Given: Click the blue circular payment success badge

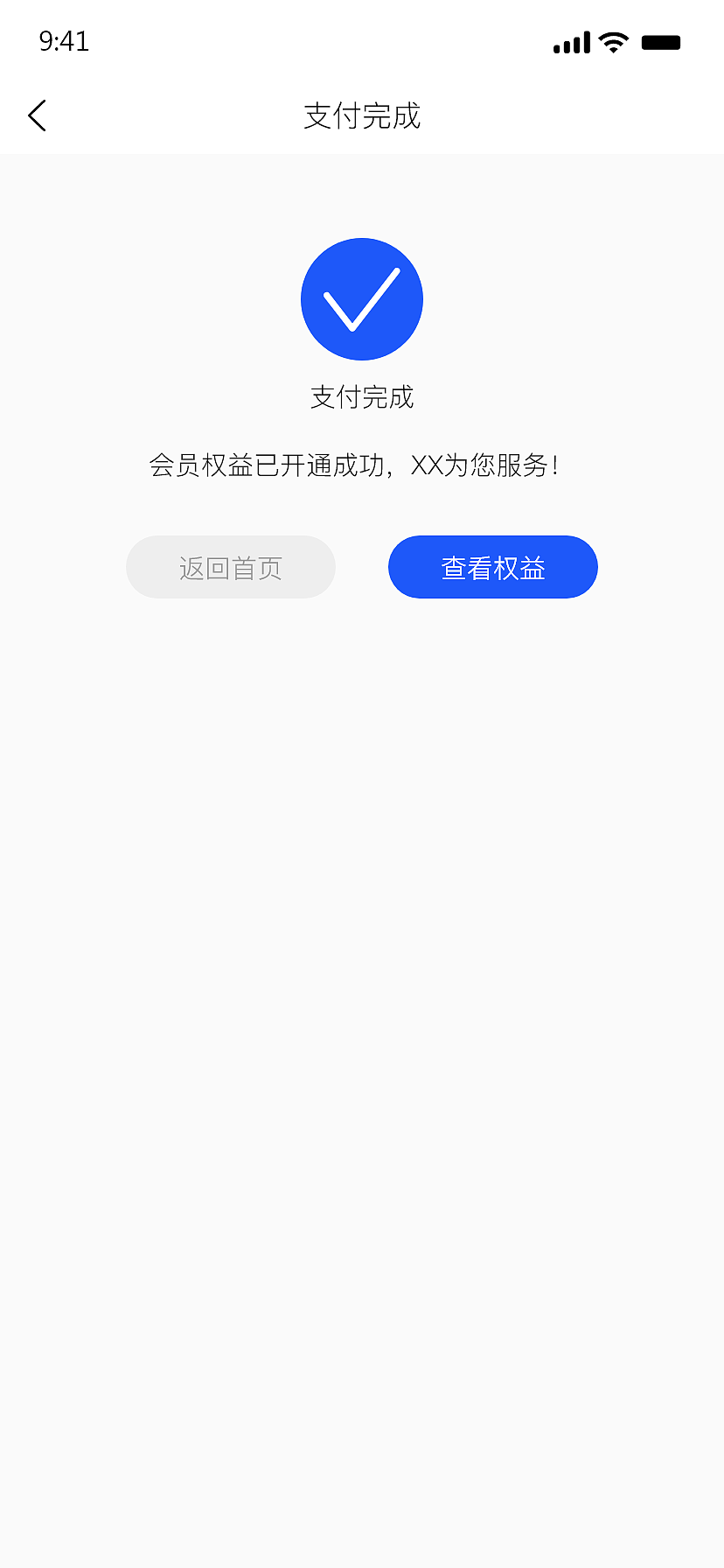Looking at the screenshot, I should 362,298.
